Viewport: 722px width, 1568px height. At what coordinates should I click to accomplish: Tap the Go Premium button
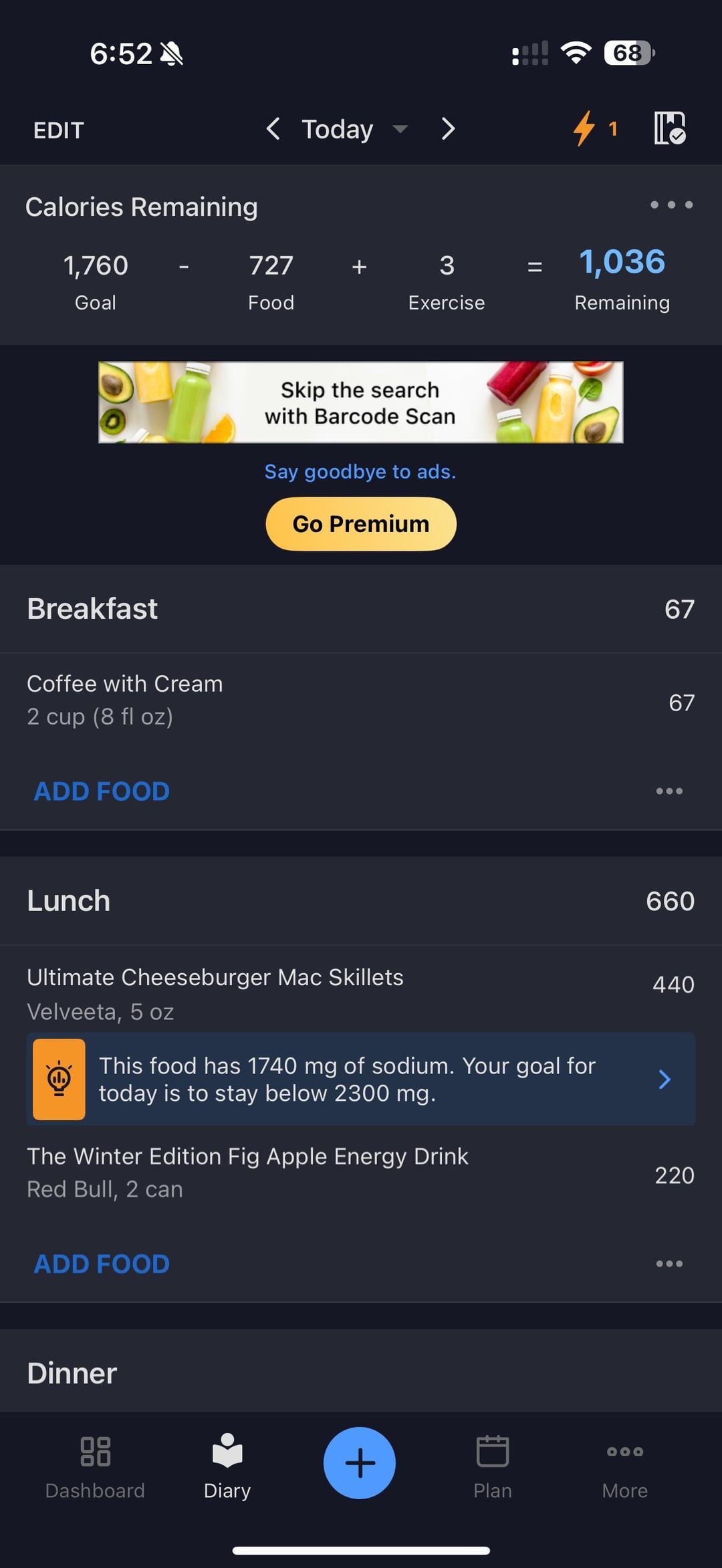(x=361, y=524)
